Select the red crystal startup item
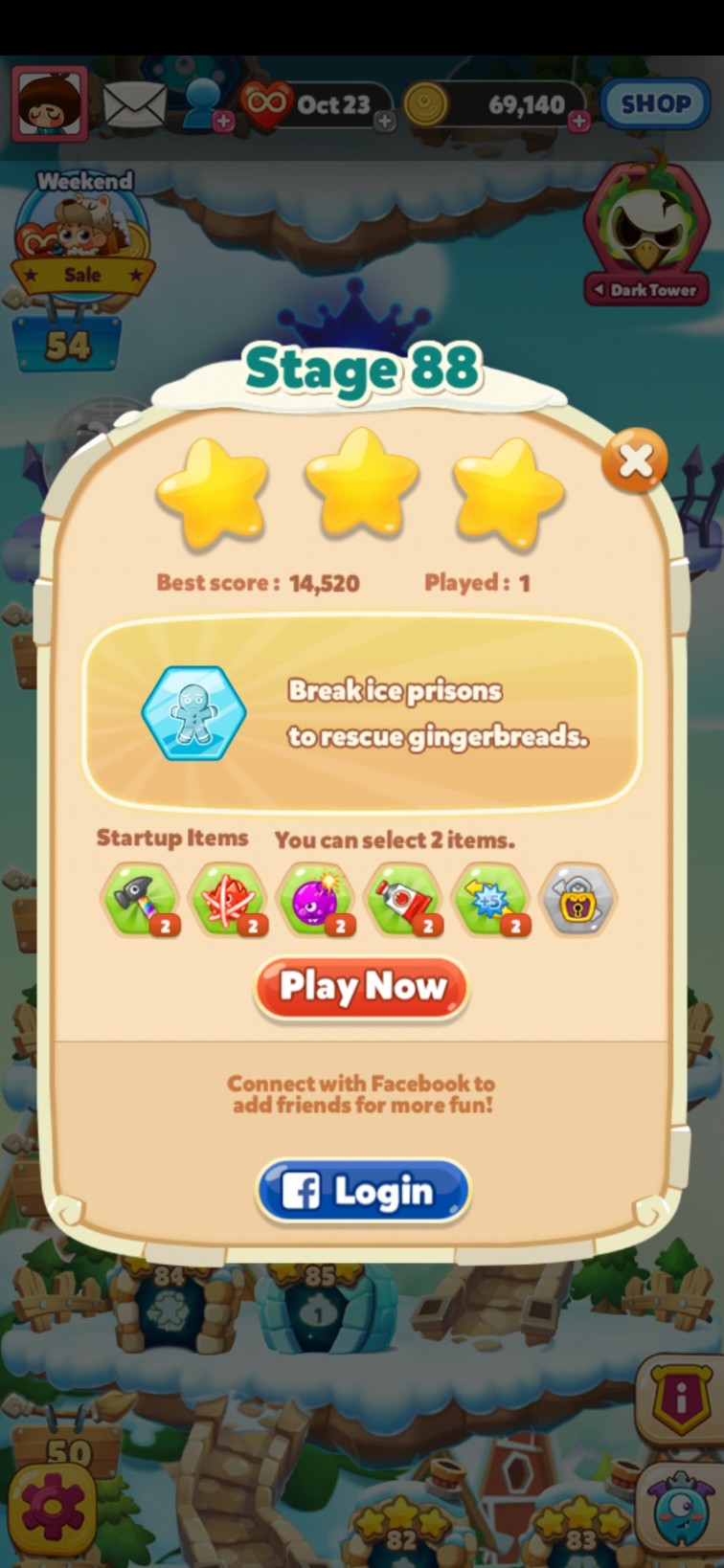The height and width of the screenshot is (1568, 724). (227, 899)
